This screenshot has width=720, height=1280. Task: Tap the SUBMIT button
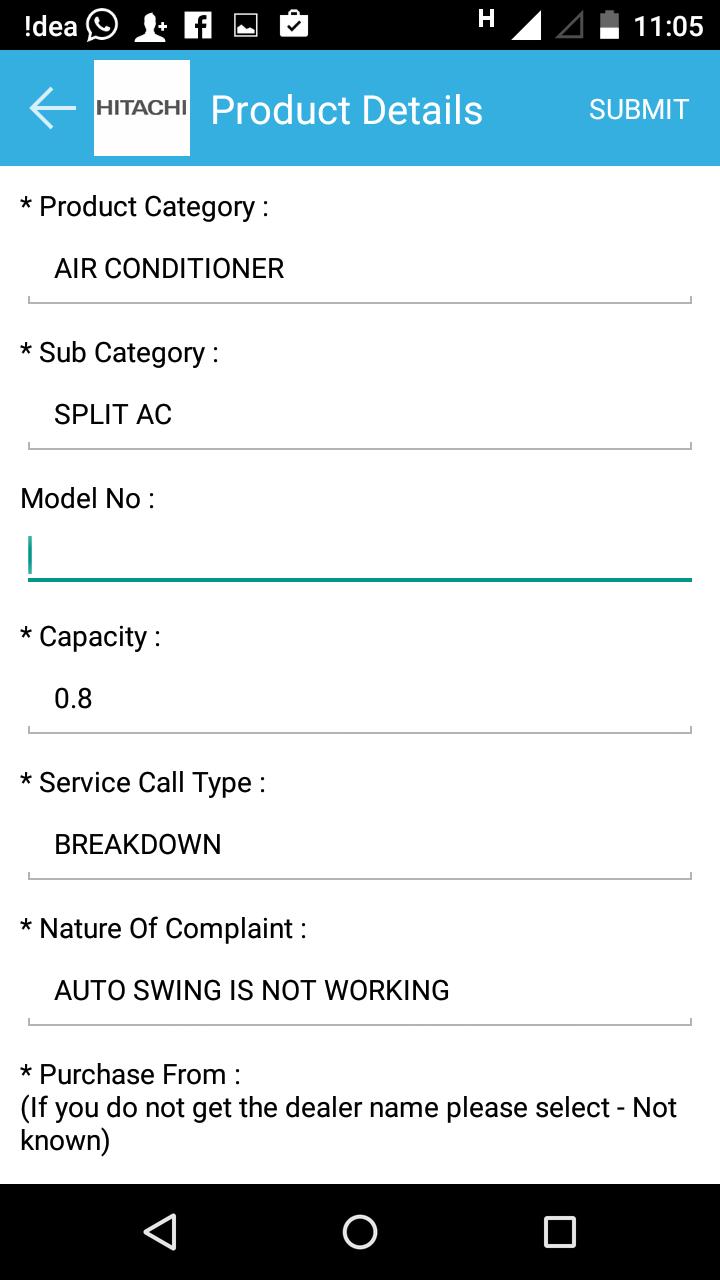pyautogui.click(x=639, y=108)
